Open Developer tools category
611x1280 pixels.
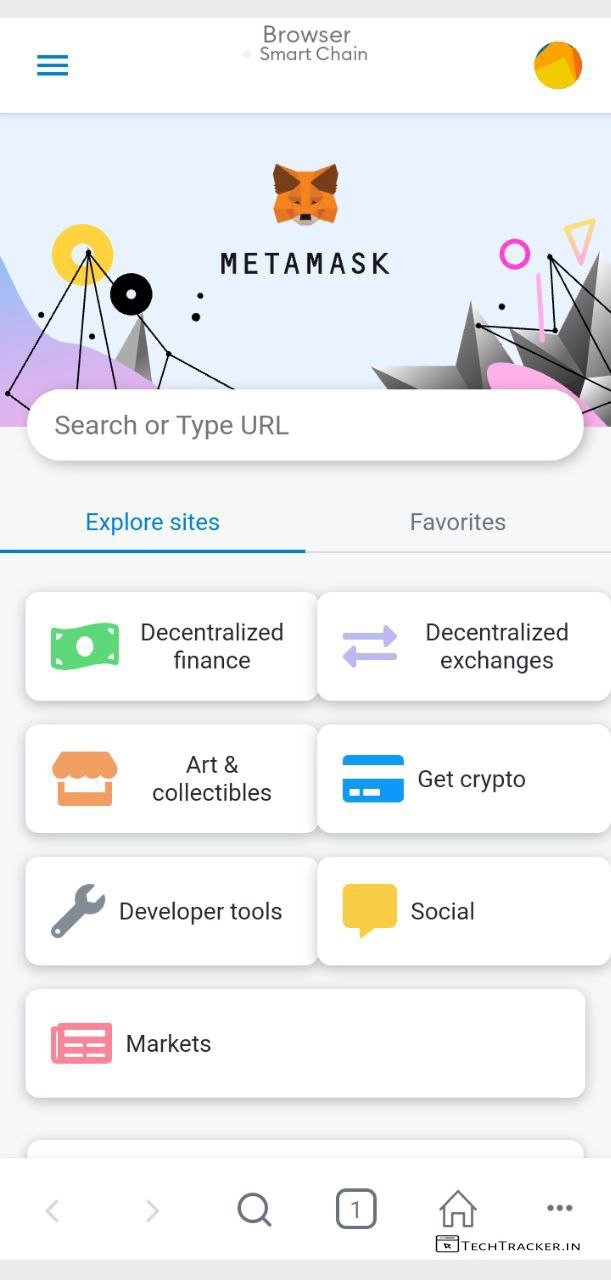171,911
